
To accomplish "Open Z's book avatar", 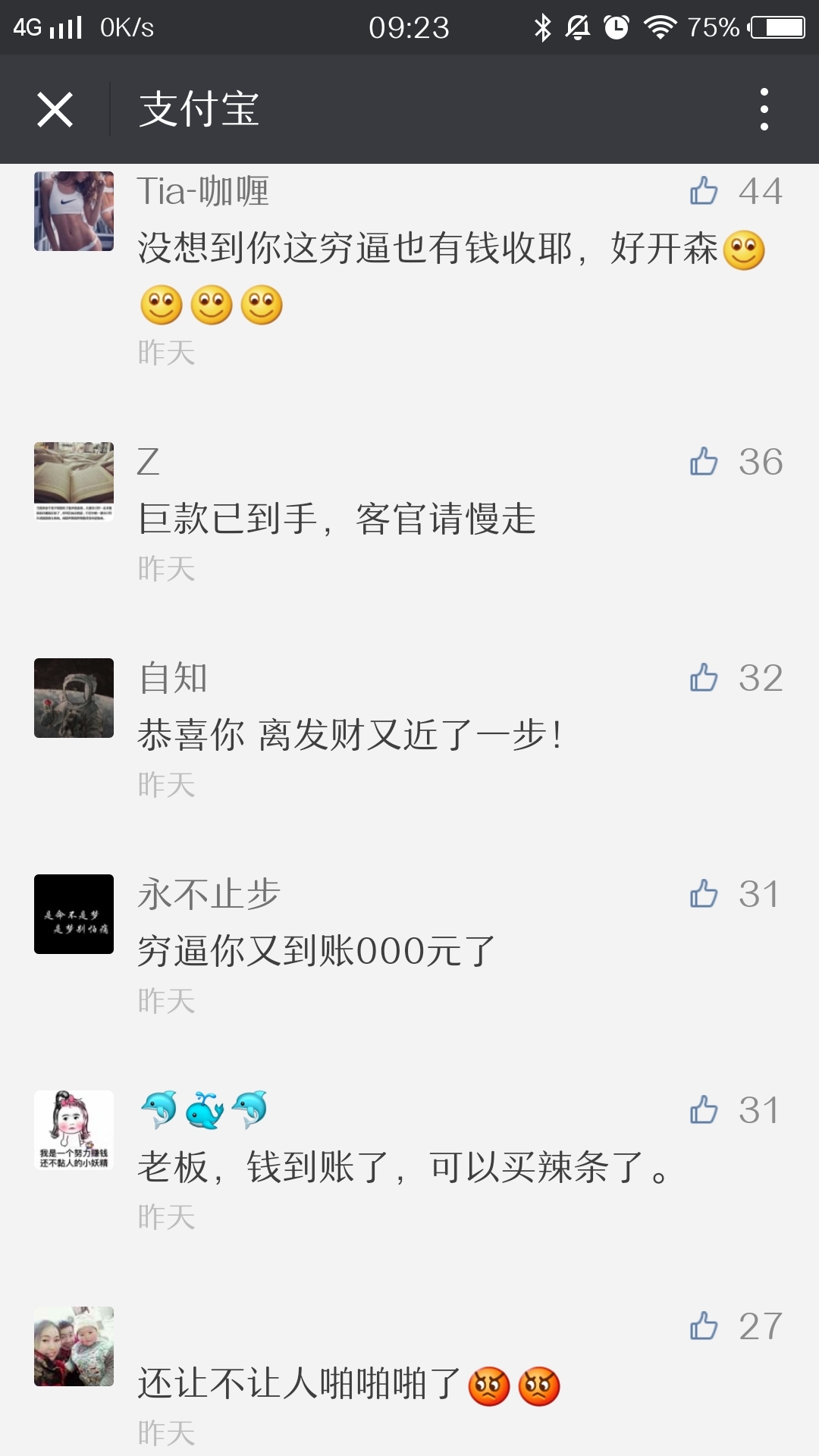I will pyautogui.click(x=74, y=482).
